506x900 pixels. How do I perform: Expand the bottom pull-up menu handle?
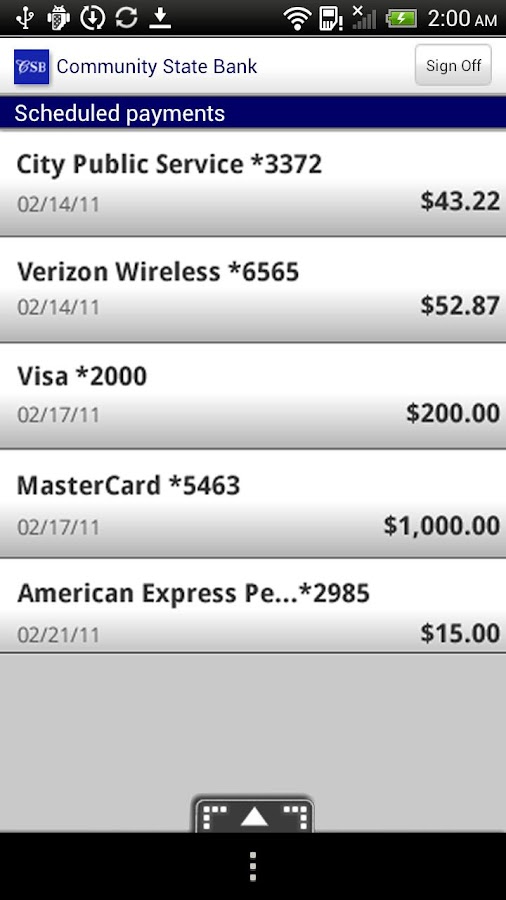[x=254, y=815]
